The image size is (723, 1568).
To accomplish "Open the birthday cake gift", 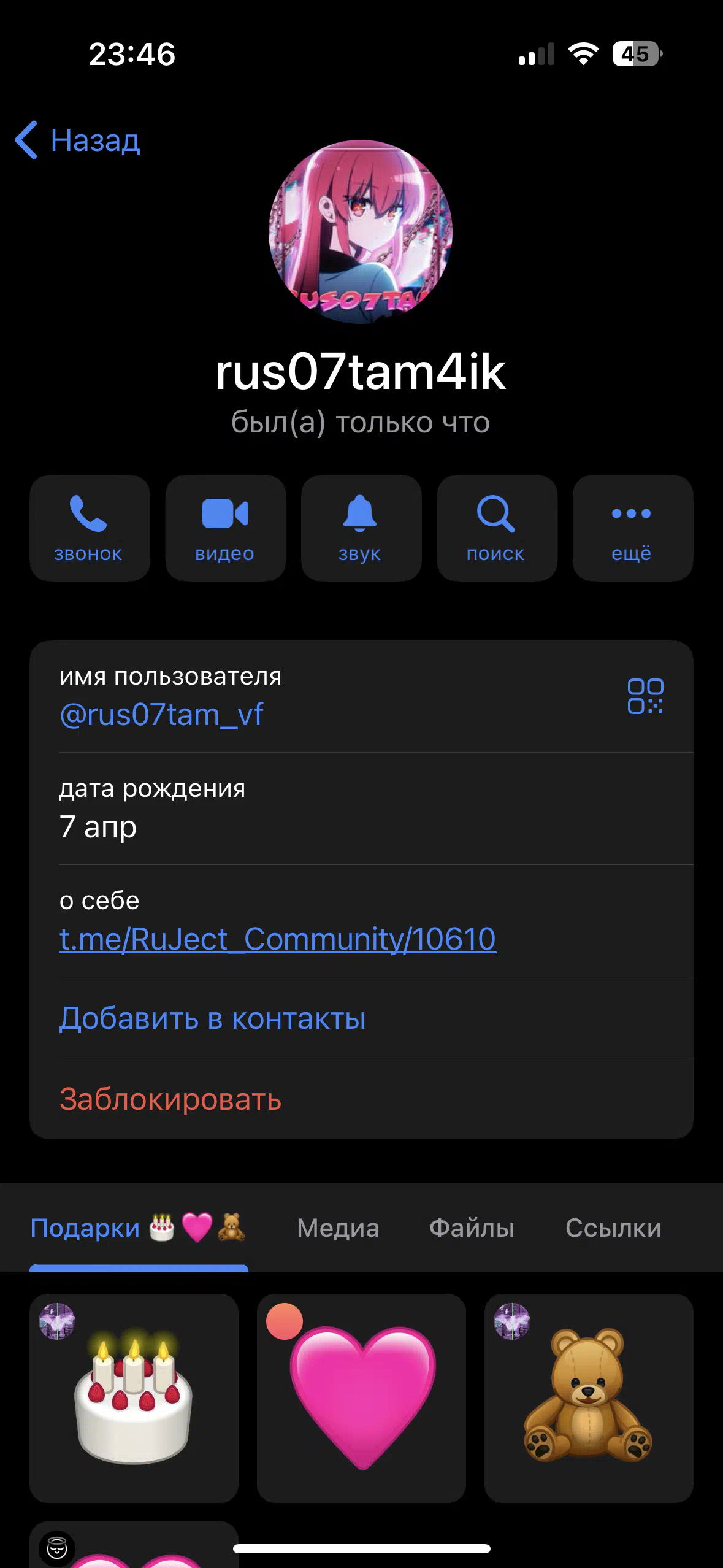I will pos(134,1398).
